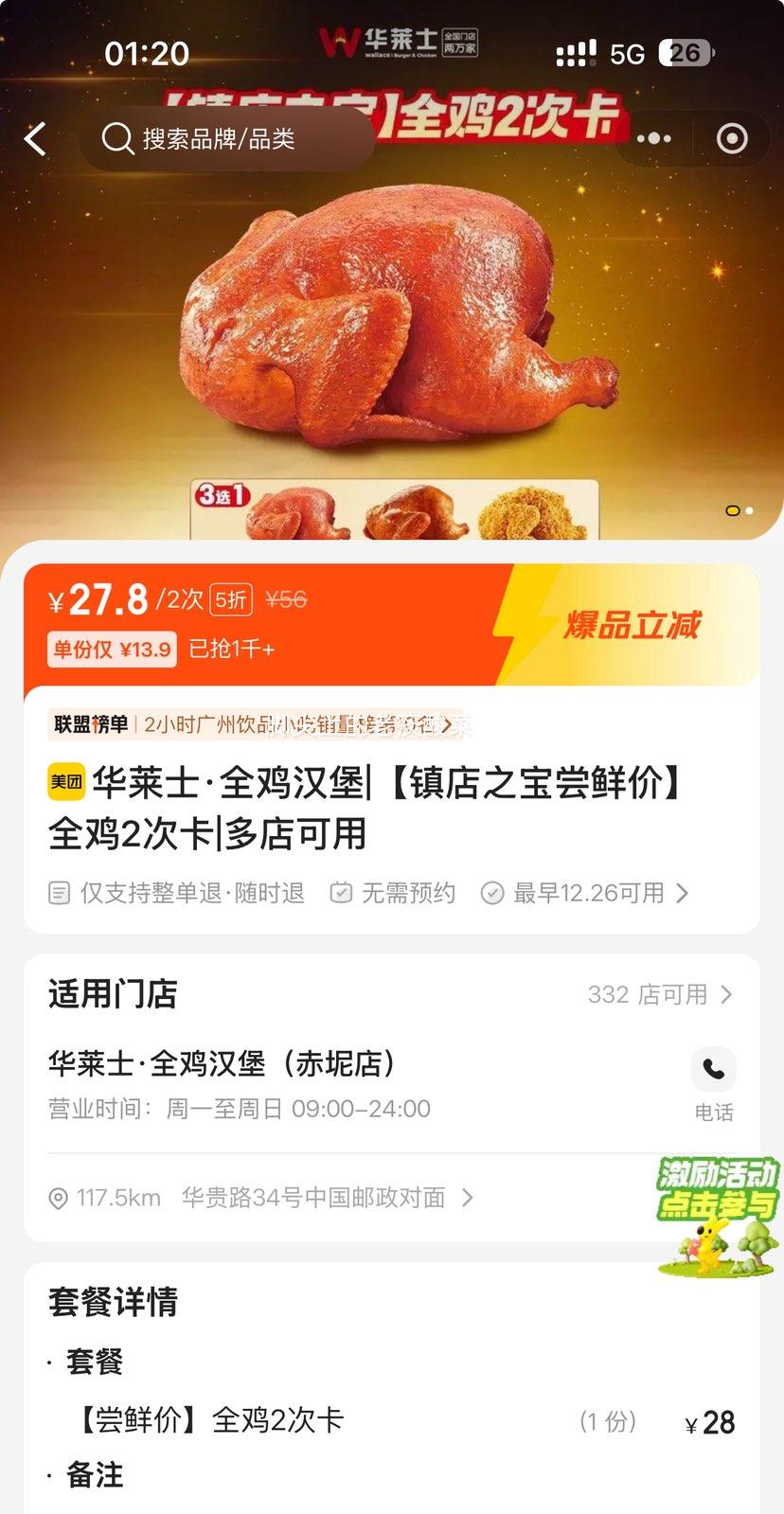Tap the back arrow at top left
This screenshot has height=1514, width=784.
pos(34,138)
